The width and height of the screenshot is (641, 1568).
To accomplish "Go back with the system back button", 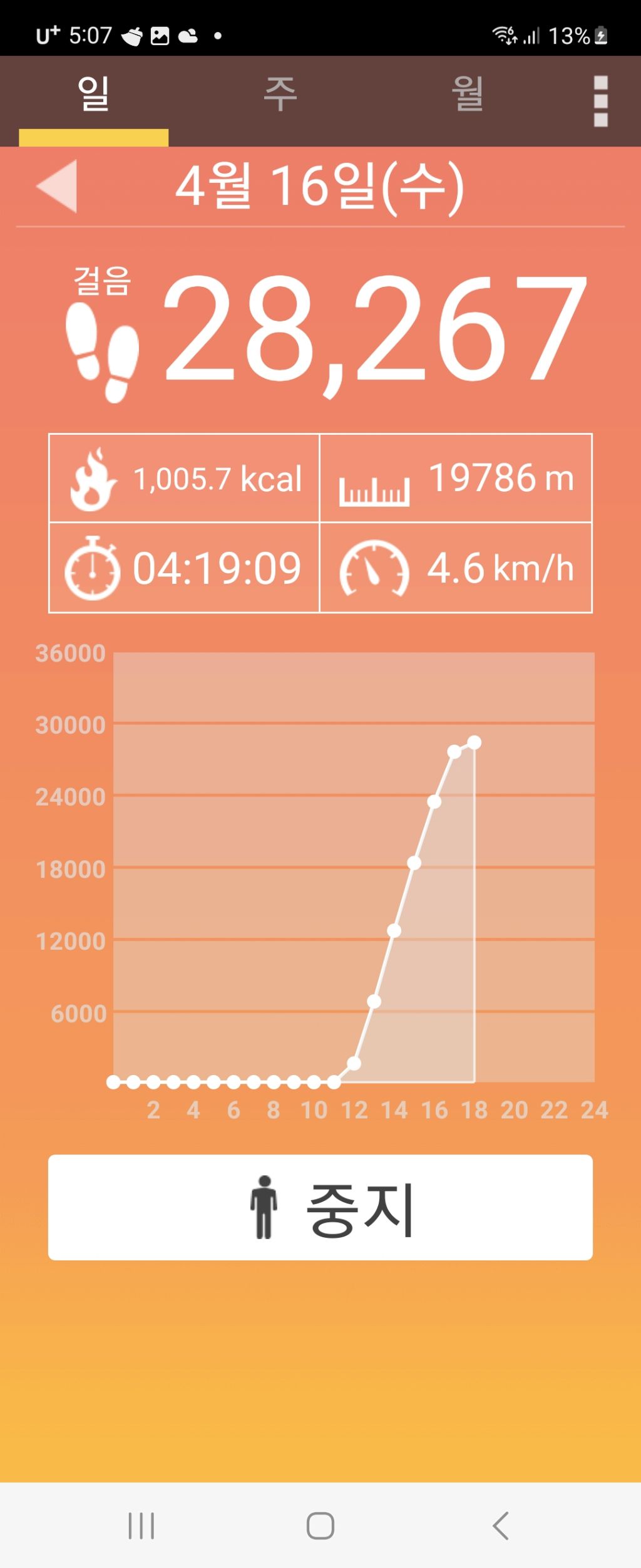I will click(x=500, y=1525).
